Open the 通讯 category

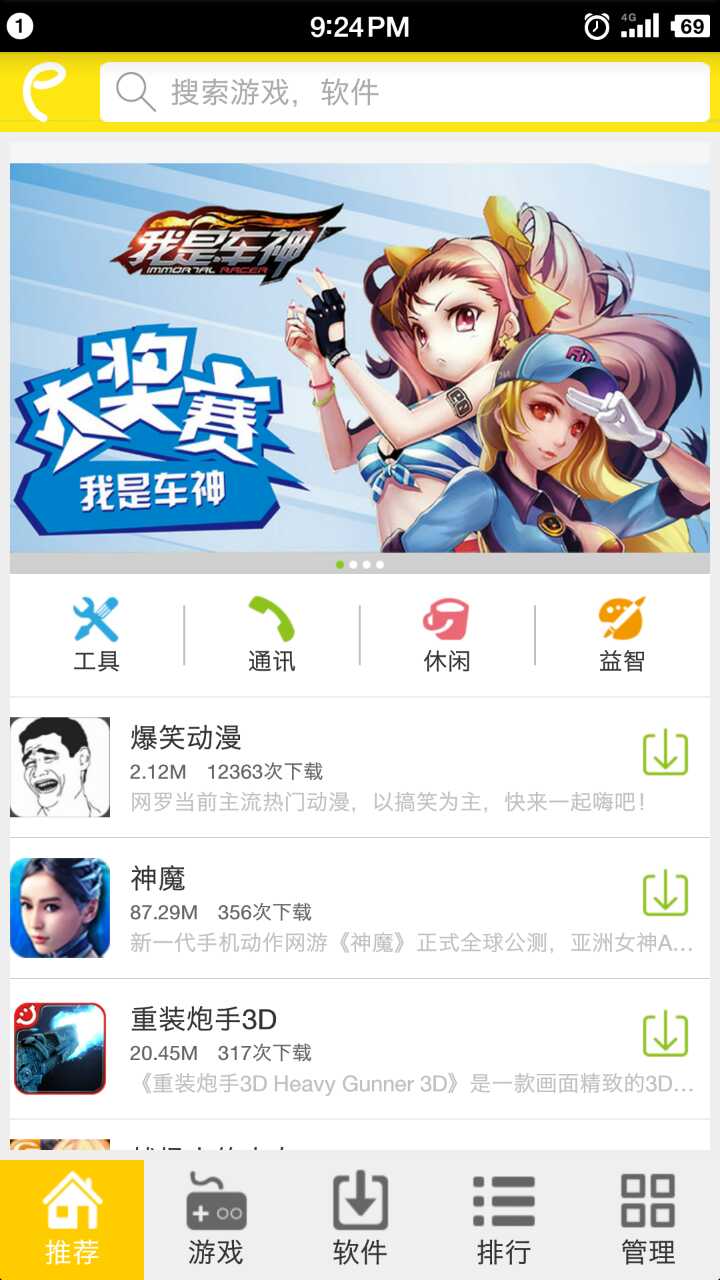click(272, 634)
